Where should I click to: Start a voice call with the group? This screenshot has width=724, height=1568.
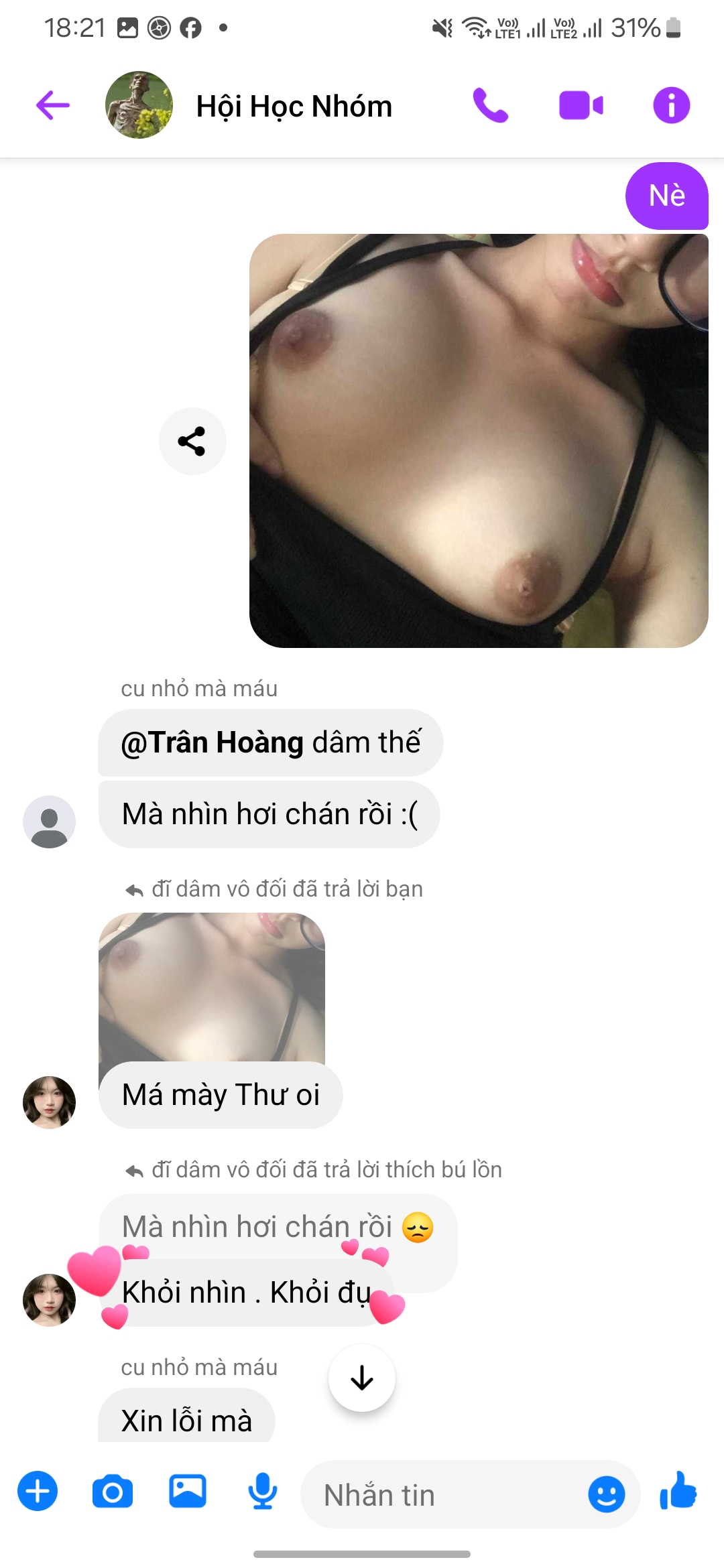(491, 105)
